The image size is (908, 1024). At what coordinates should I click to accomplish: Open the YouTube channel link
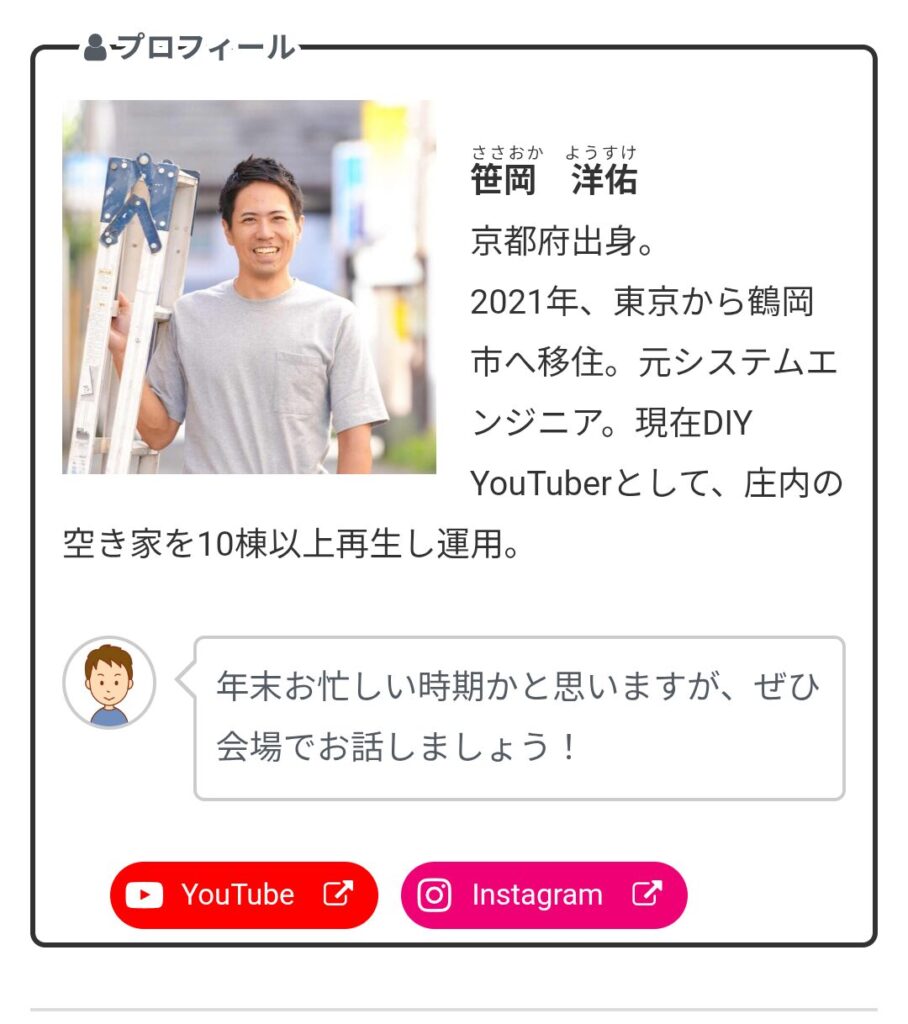(244, 894)
